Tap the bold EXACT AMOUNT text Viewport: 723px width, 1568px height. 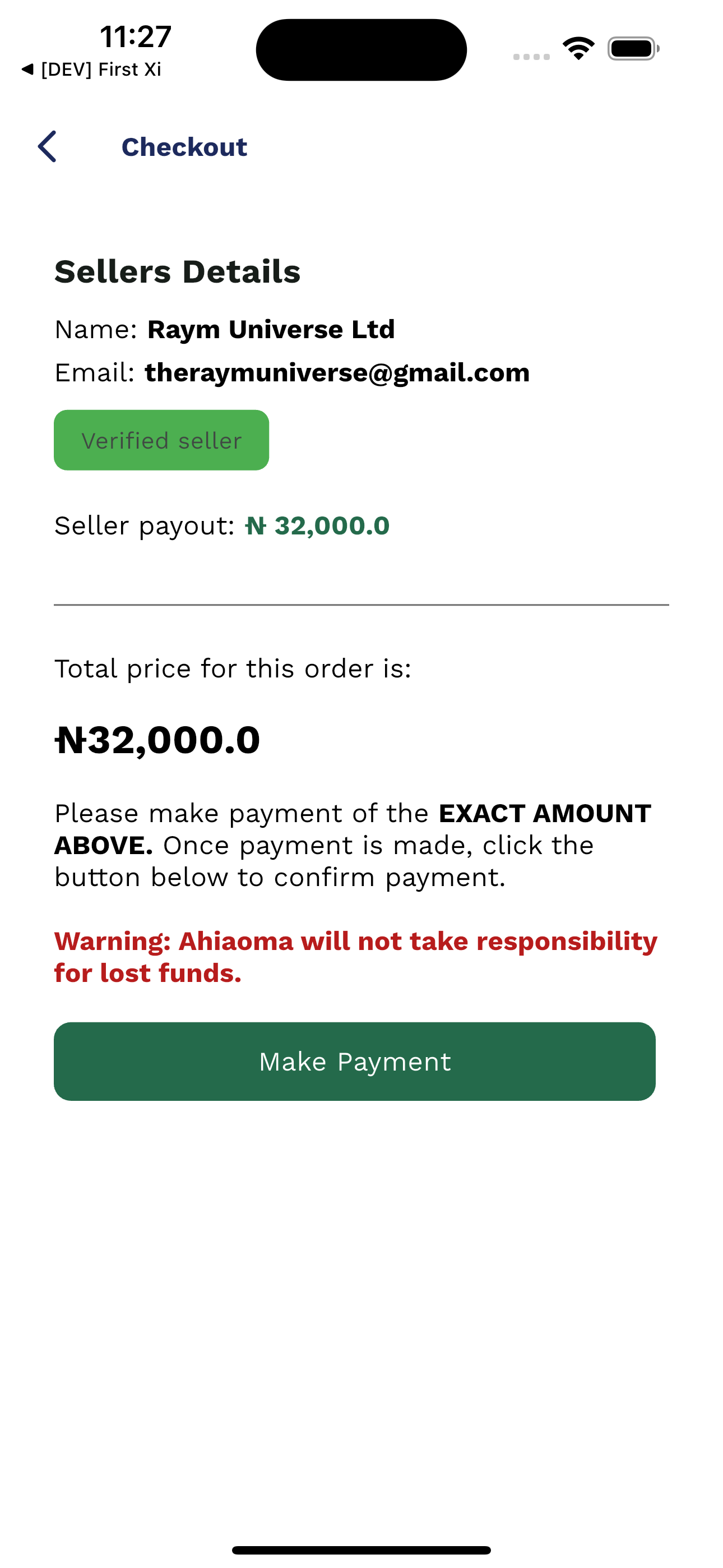(545, 813)
